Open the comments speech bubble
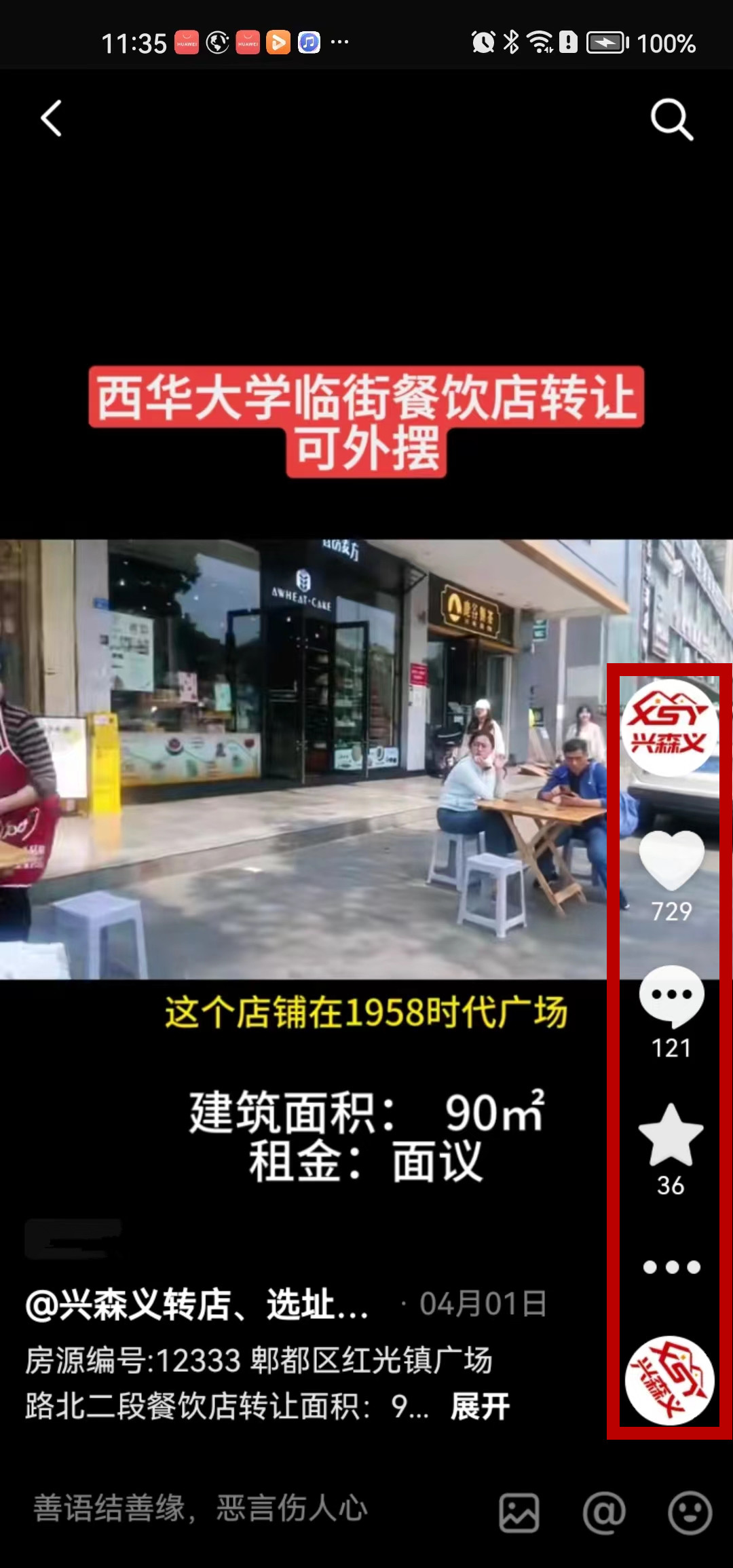 pos(671,996)
